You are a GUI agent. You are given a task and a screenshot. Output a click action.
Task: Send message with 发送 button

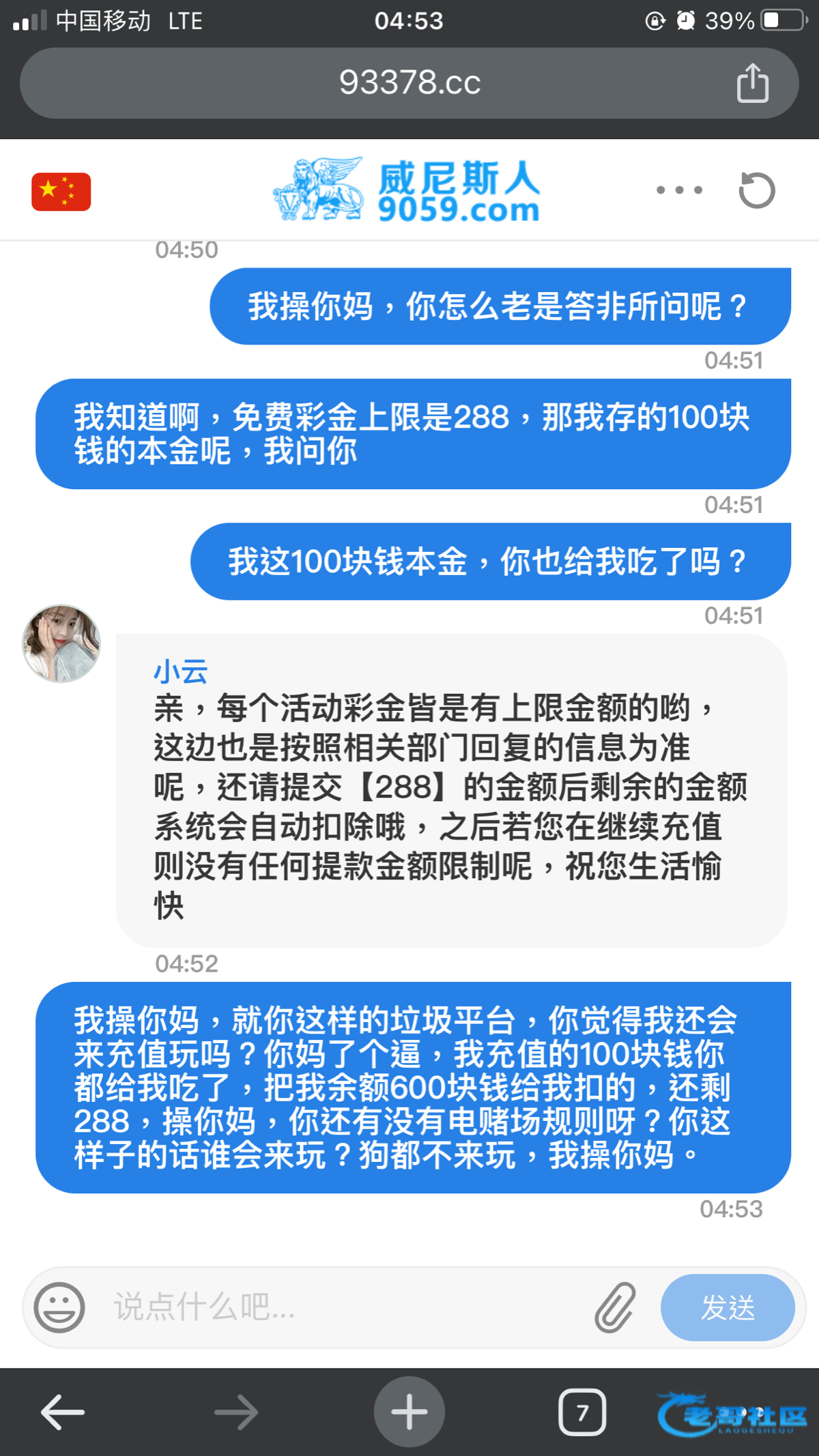tap(728, 1307)
